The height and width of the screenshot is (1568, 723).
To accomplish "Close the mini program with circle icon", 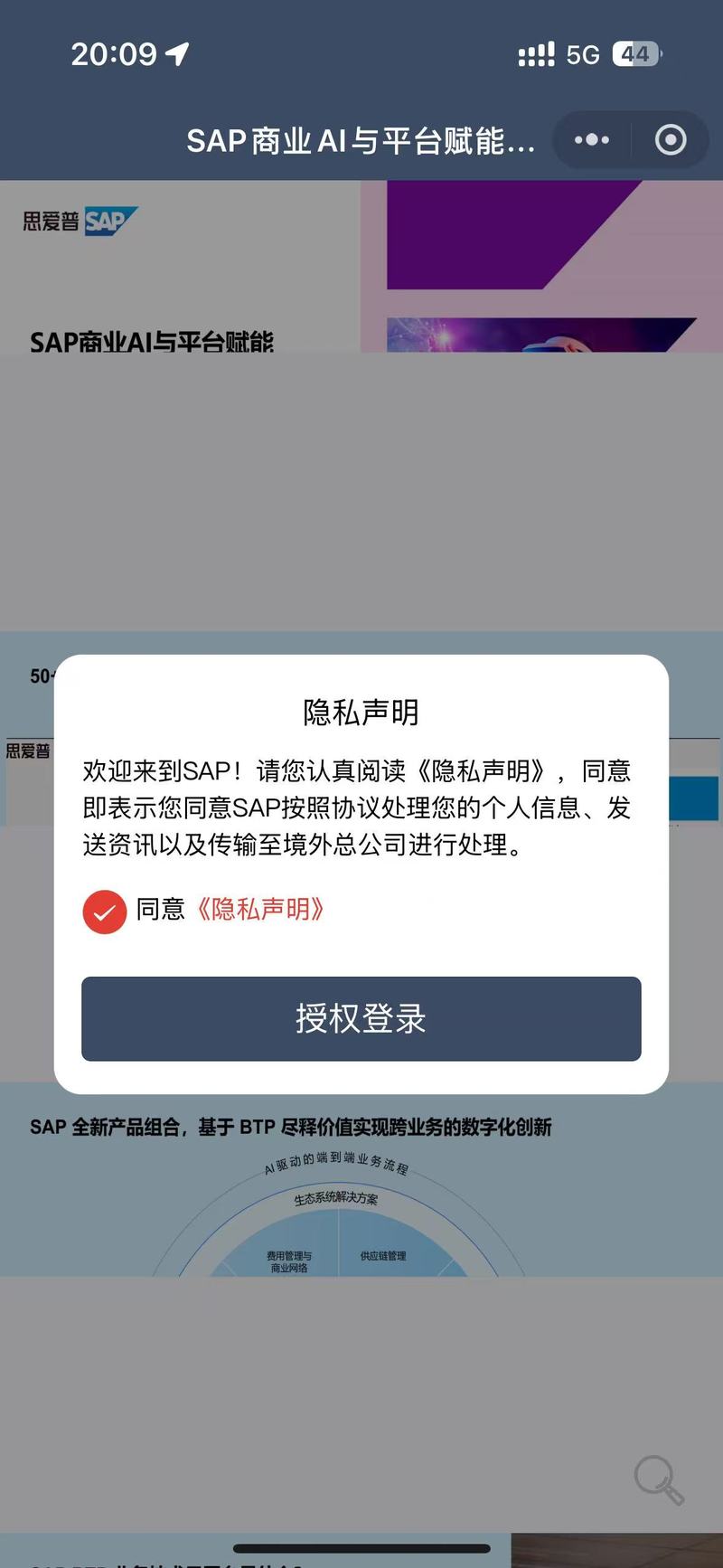I will tap(671, 140).
